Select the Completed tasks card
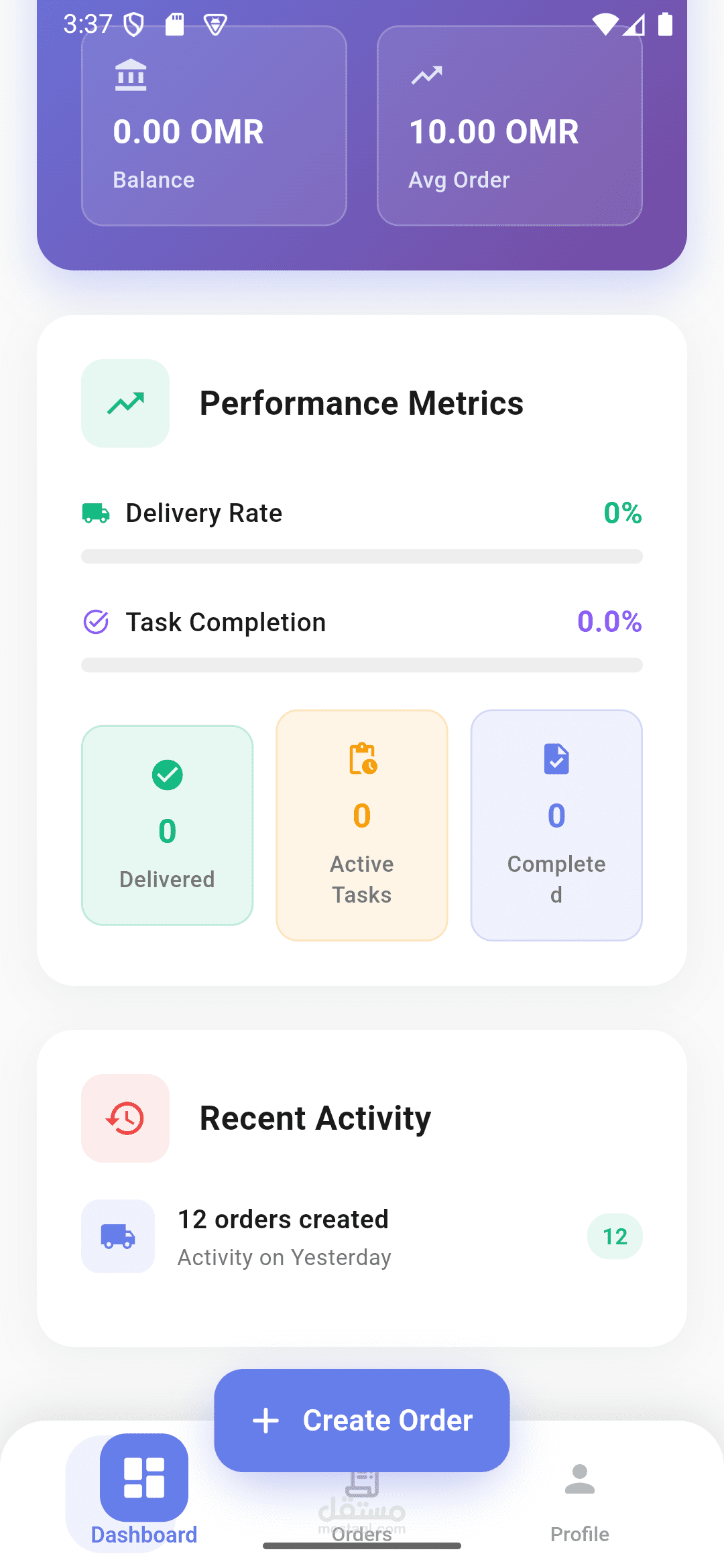The image size is (724, 1568). tap(556, 826)
